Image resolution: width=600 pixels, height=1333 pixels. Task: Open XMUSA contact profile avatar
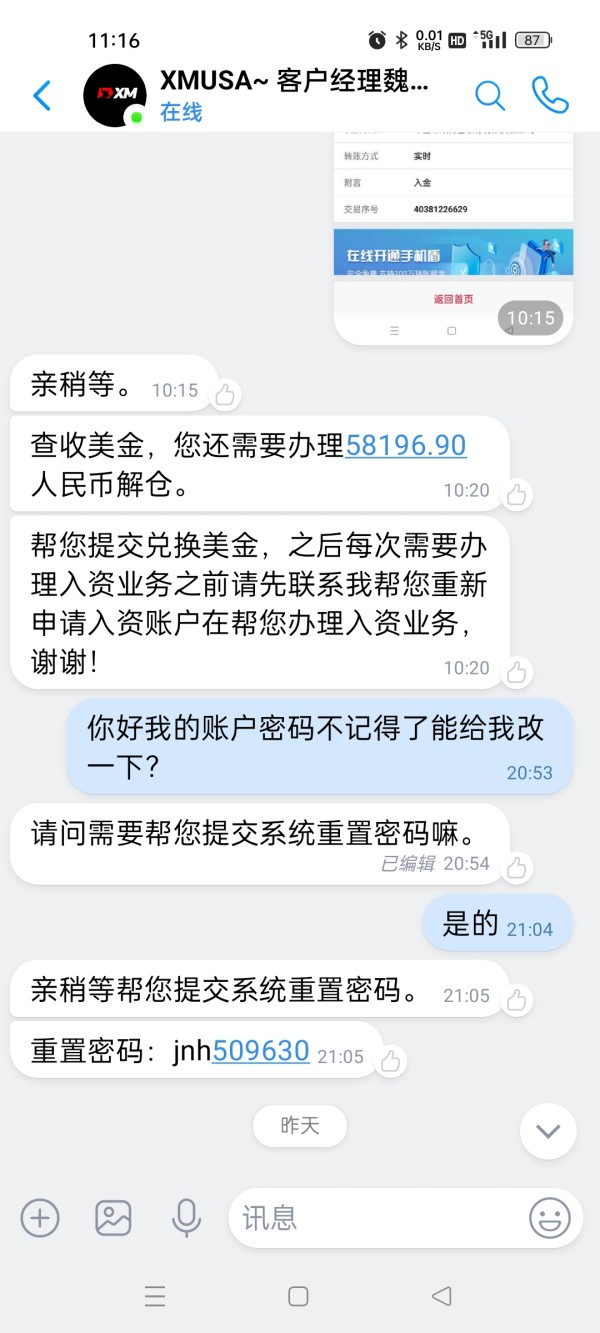click(115, 96)
